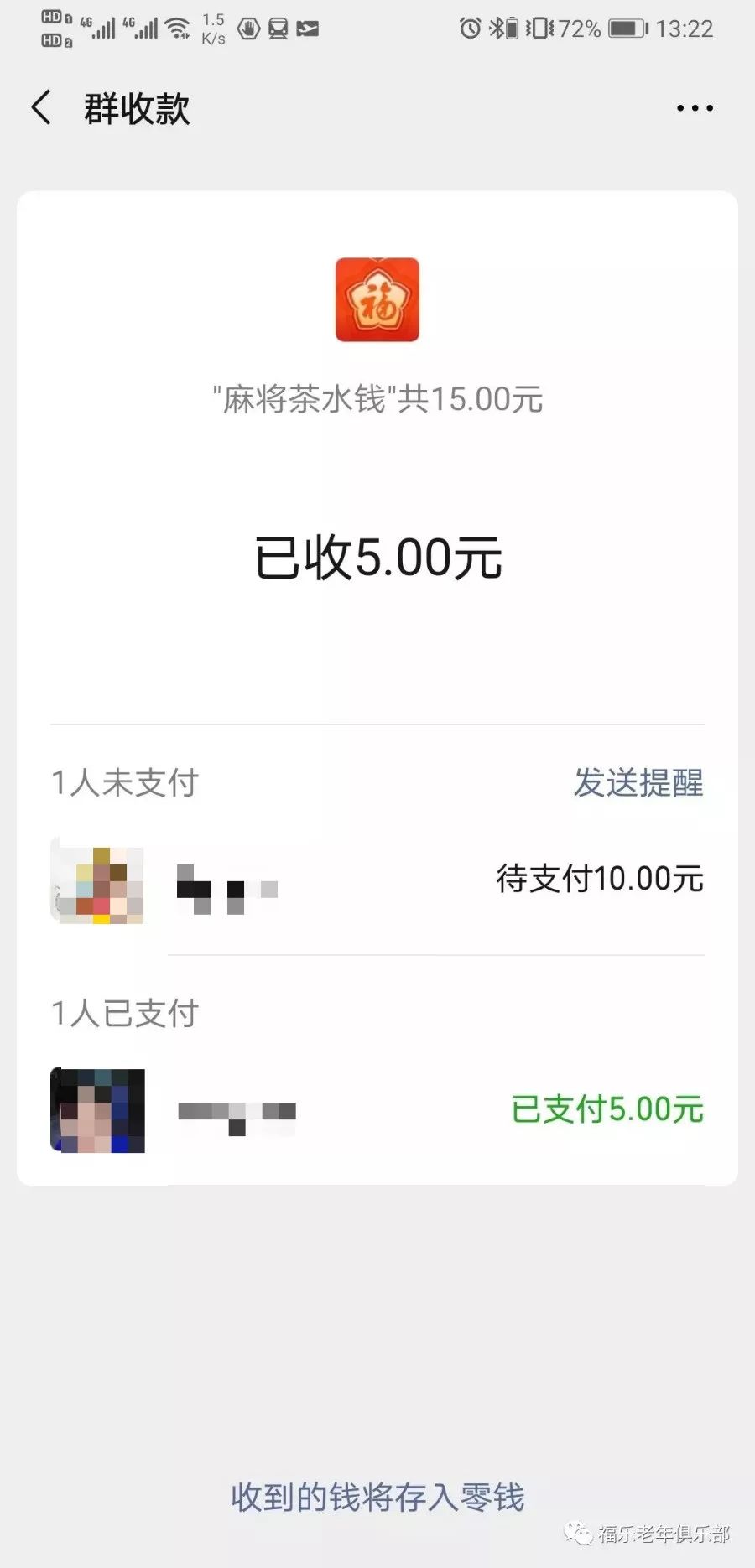Open the three-dot more options menu

coord(694,107)
